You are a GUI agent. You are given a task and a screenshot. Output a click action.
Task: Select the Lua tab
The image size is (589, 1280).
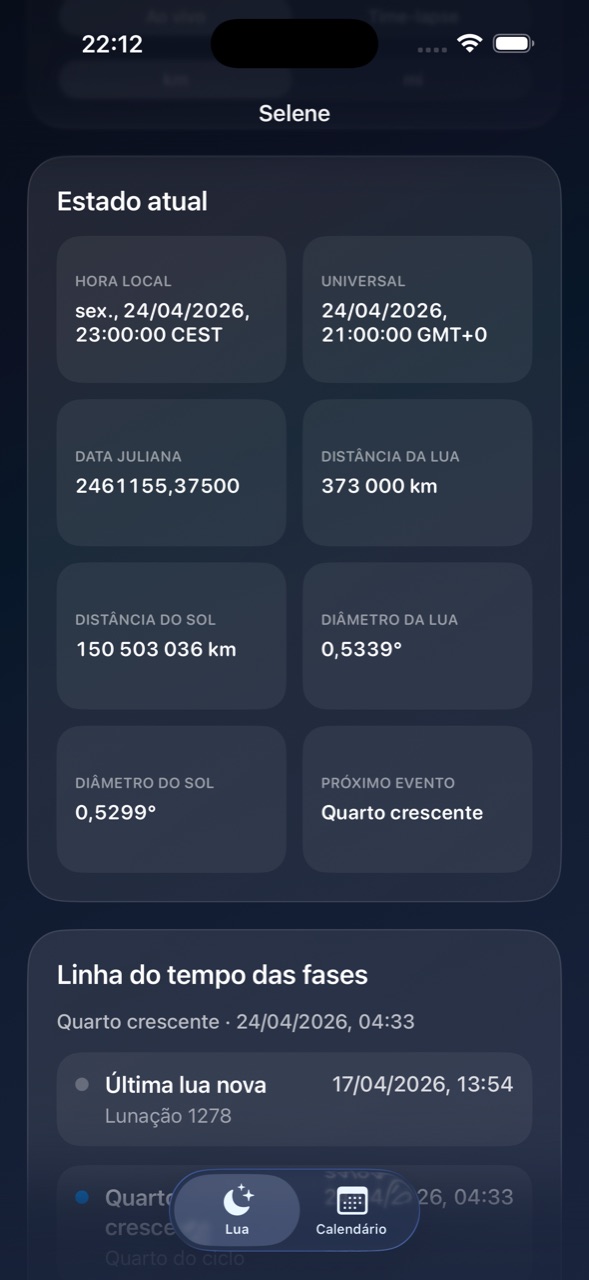[237, 1210]
